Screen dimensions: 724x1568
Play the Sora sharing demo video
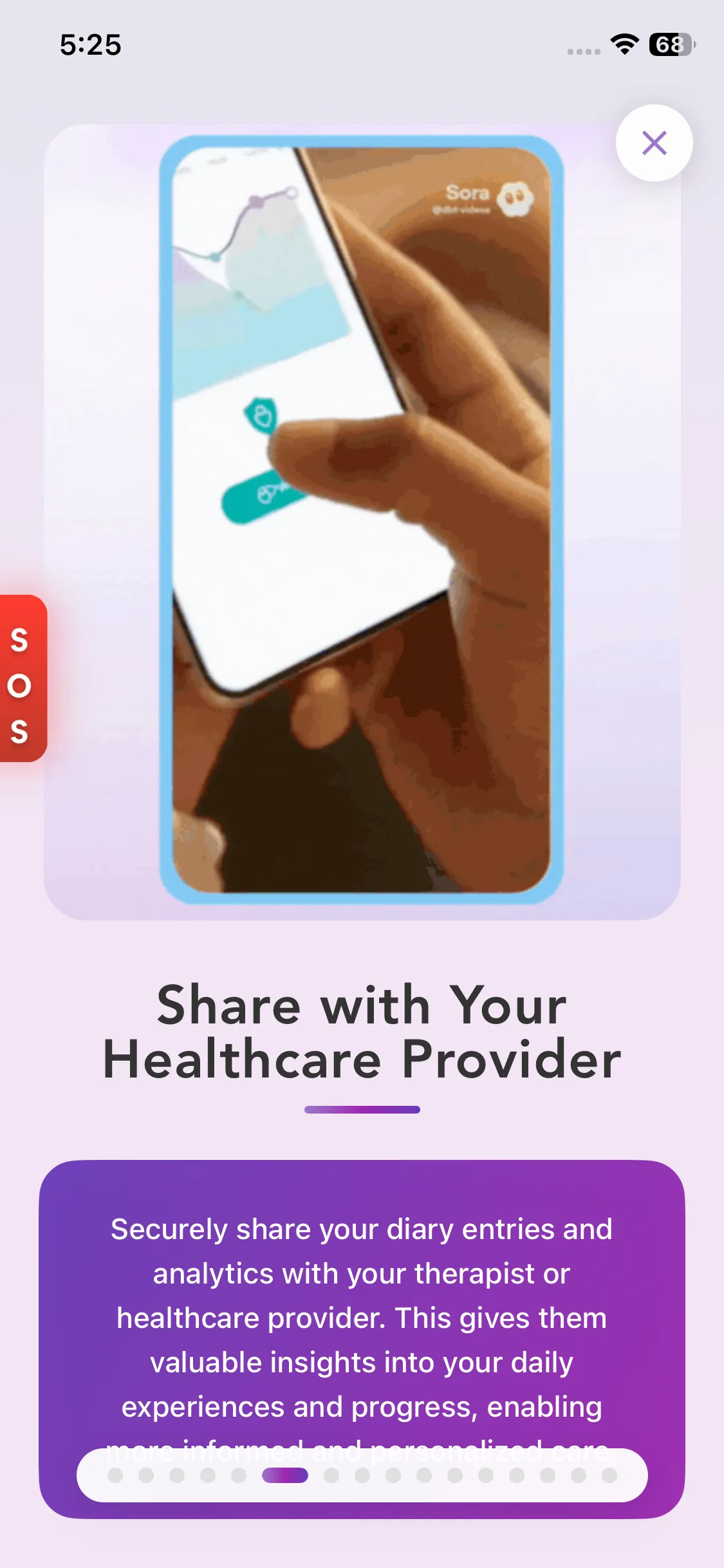pos(361,519)
